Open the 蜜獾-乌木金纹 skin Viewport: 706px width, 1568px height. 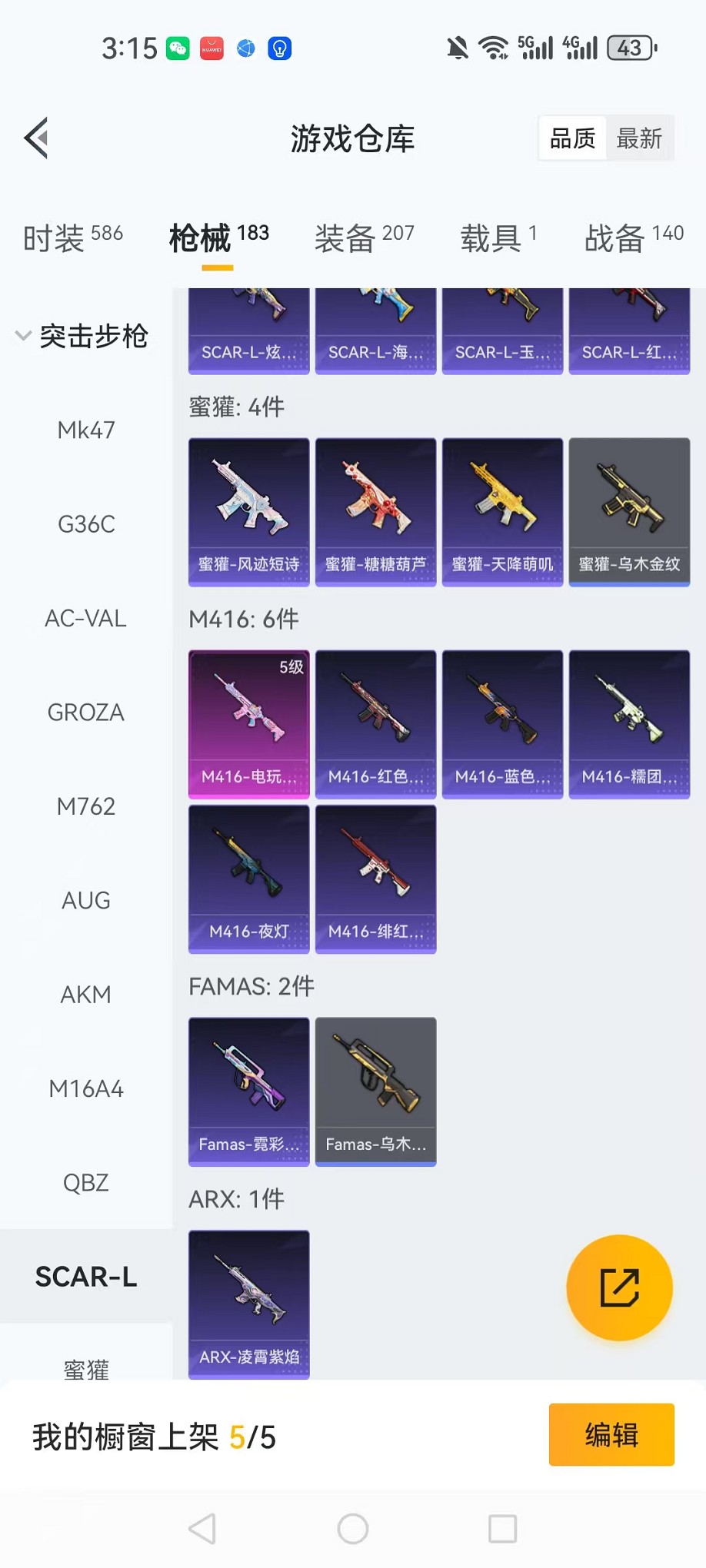pyautogui.click(x=629, y=512)
